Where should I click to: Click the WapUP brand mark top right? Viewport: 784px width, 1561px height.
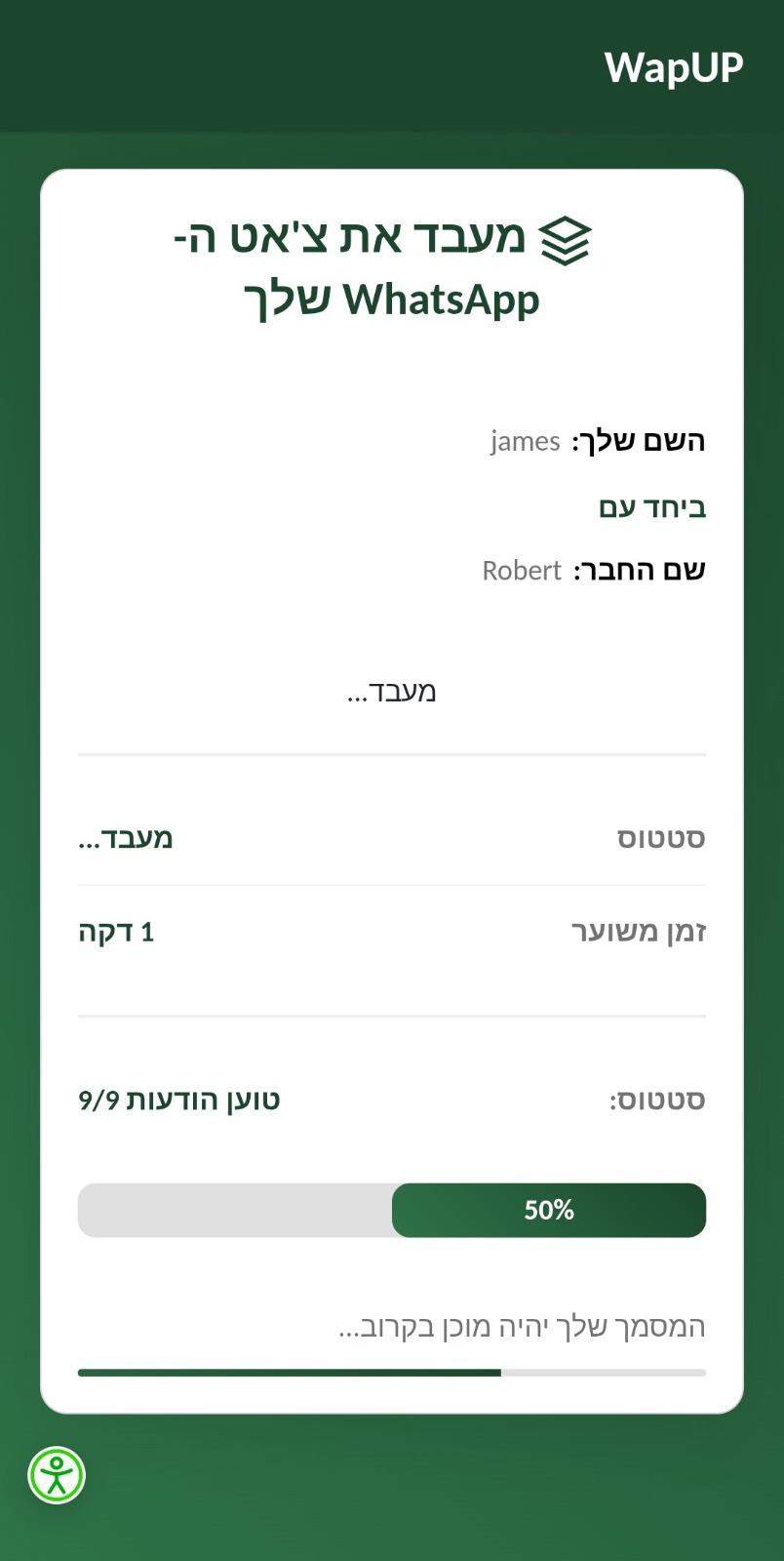674,65
